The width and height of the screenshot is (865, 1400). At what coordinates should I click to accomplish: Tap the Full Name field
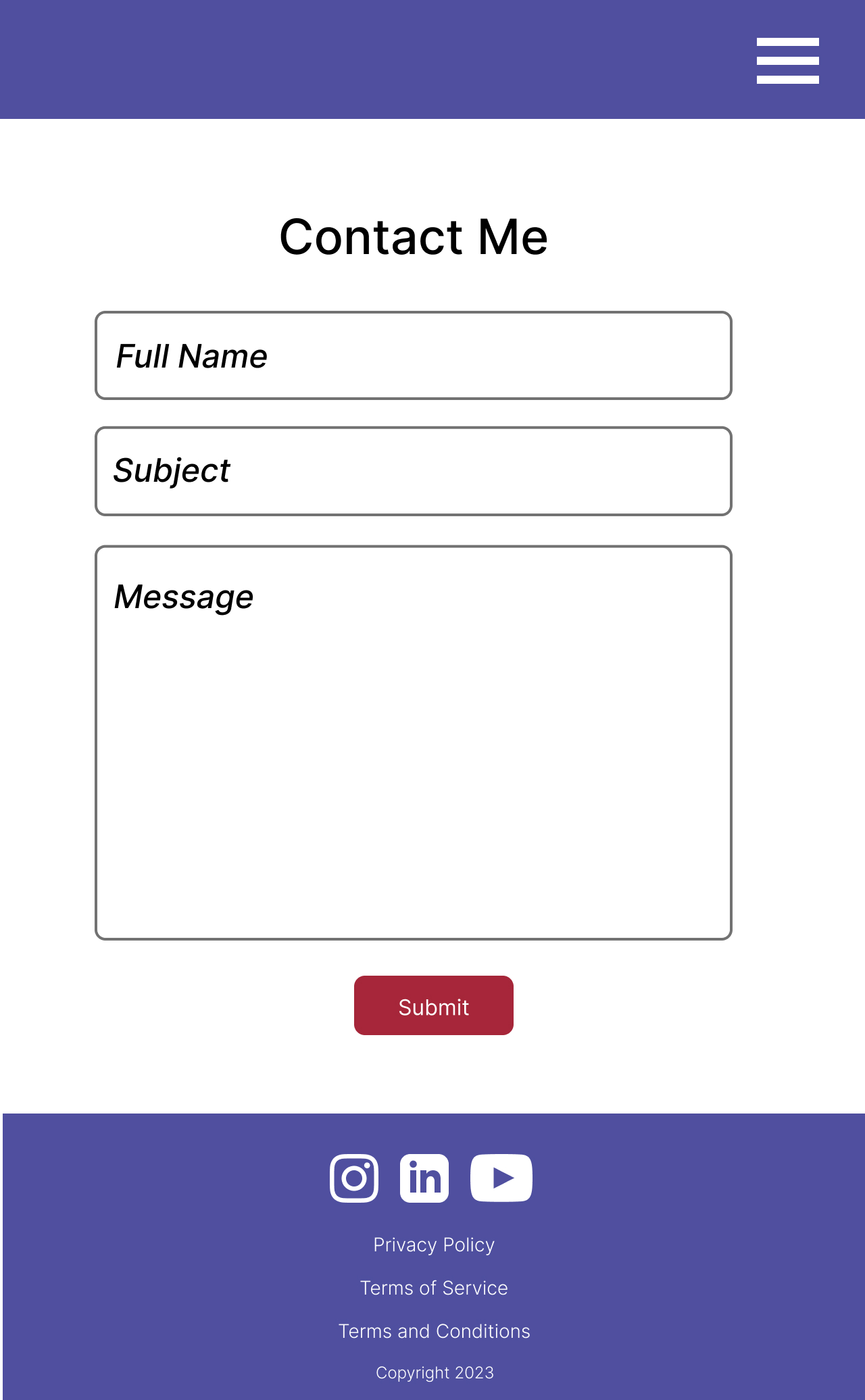point(413,355)
